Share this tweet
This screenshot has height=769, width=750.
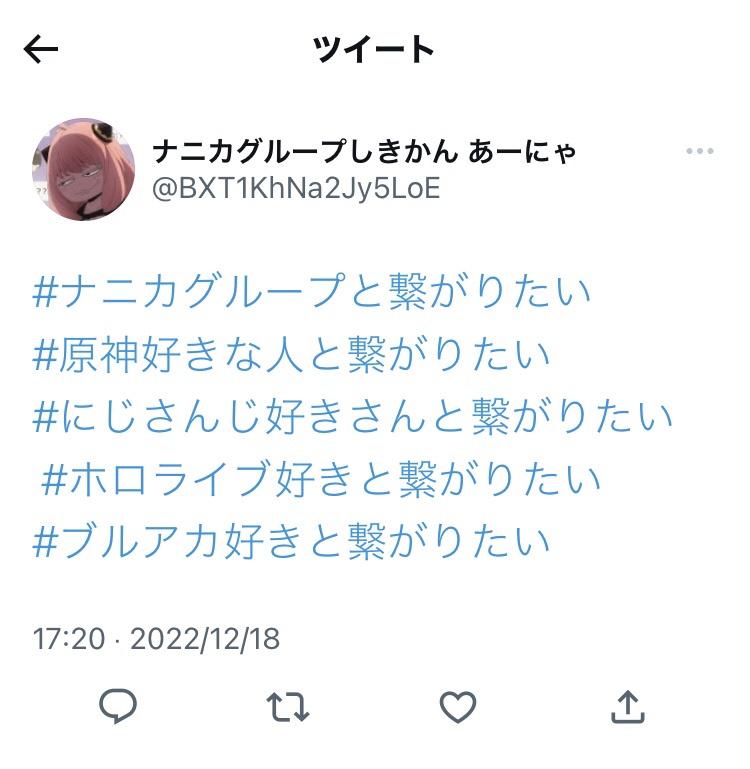[x=627, y=707]
